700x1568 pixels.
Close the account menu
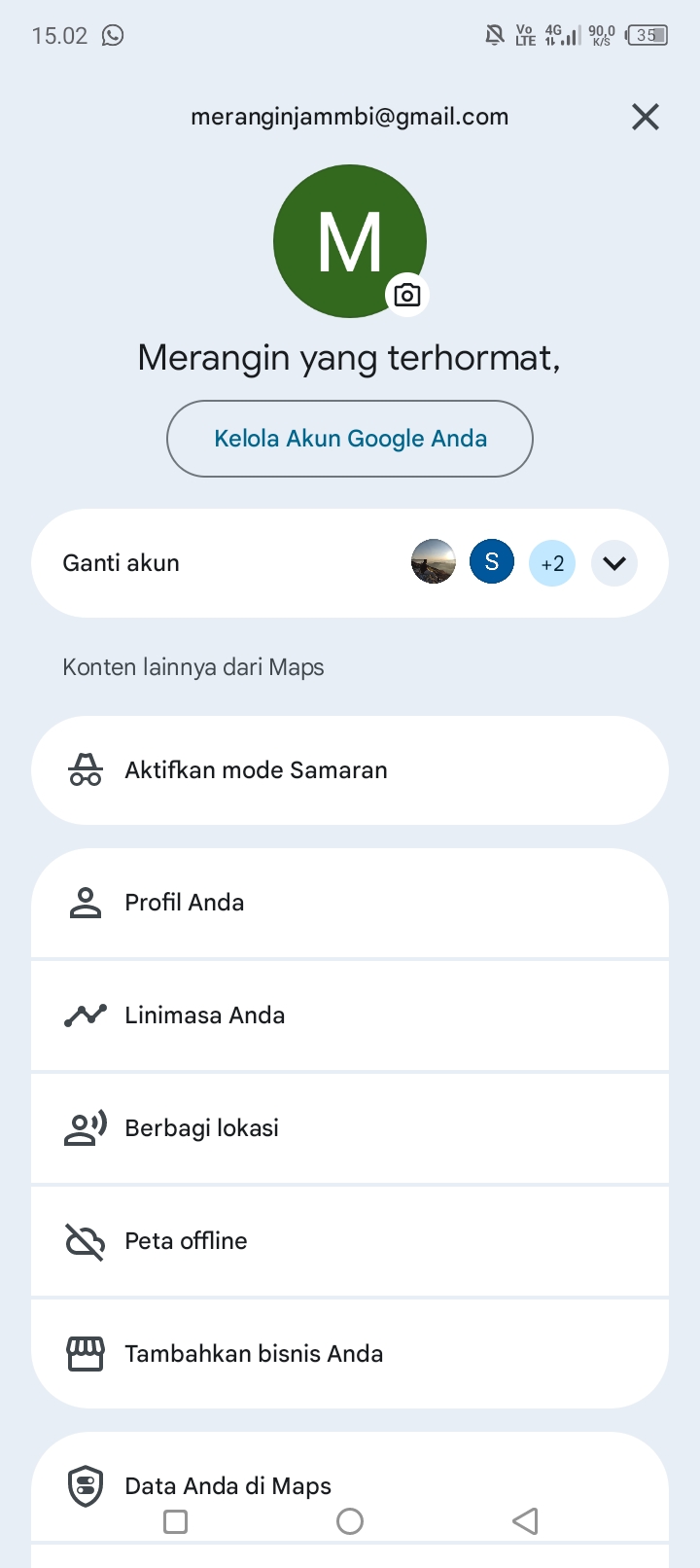click(646, 117)
